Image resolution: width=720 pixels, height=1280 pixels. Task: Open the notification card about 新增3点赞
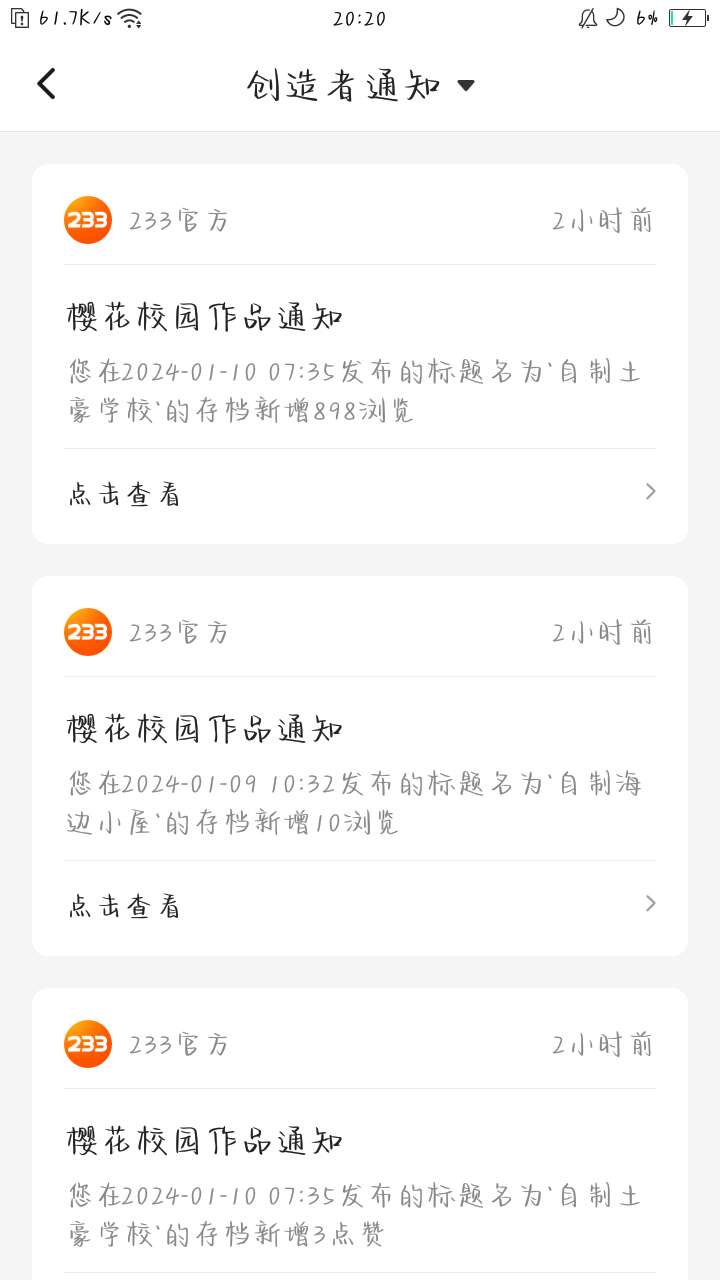360,1134
